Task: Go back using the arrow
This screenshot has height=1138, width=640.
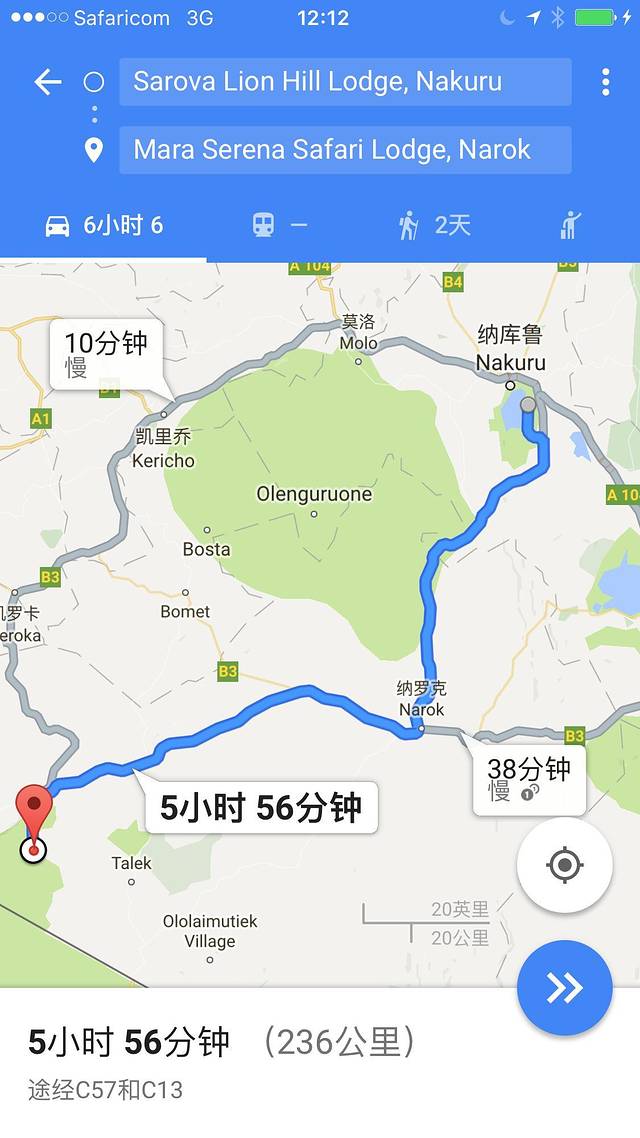Action: pos(47,82)
